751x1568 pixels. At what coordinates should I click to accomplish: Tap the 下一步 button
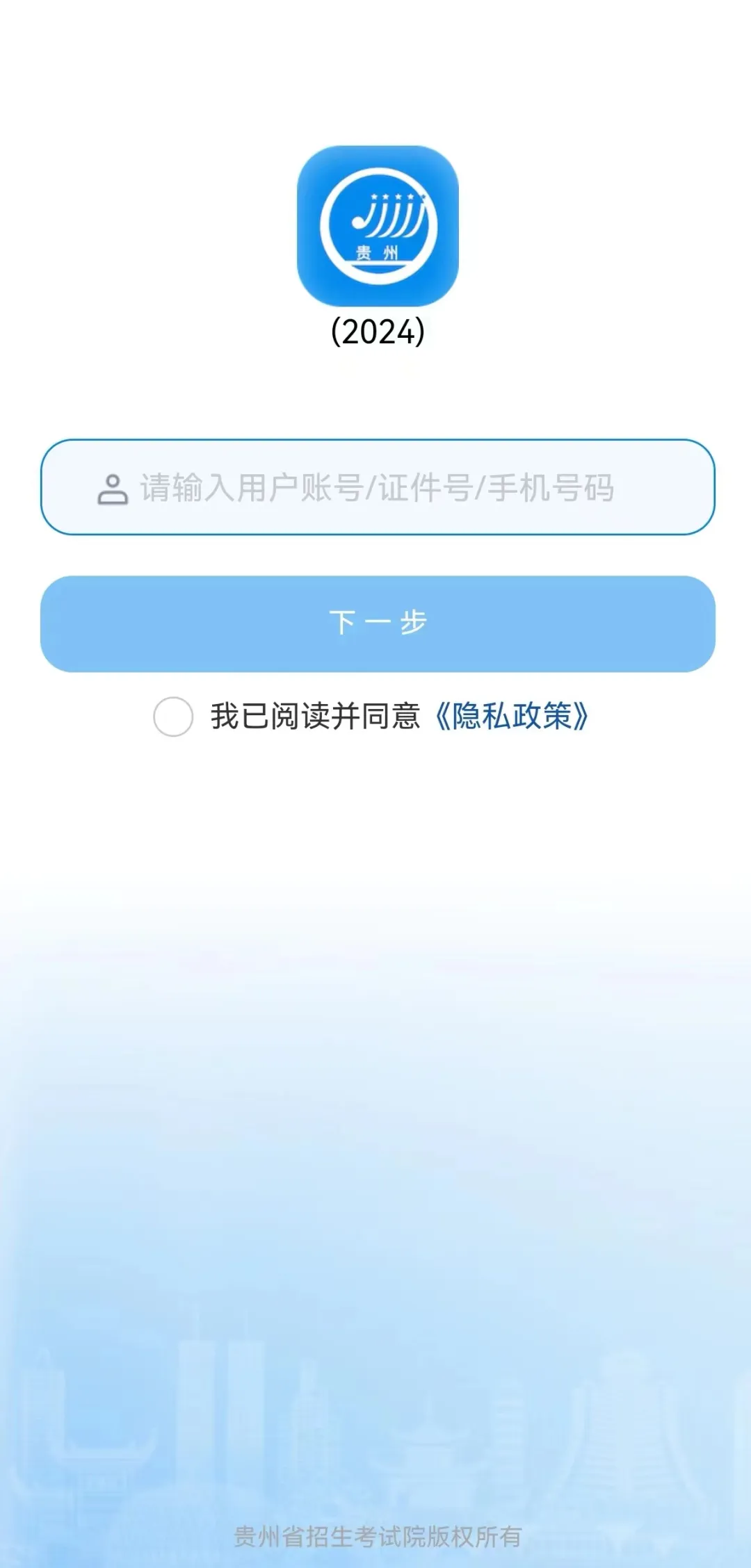(377, 623)
